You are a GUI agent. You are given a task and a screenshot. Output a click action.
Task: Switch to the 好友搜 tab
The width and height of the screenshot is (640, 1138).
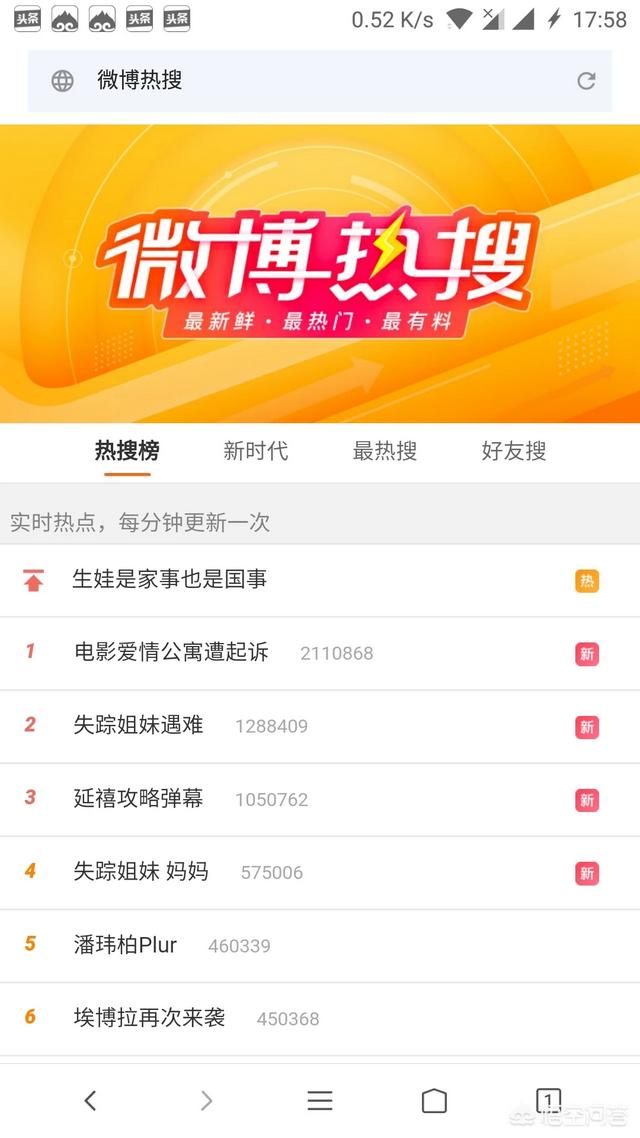513,451
